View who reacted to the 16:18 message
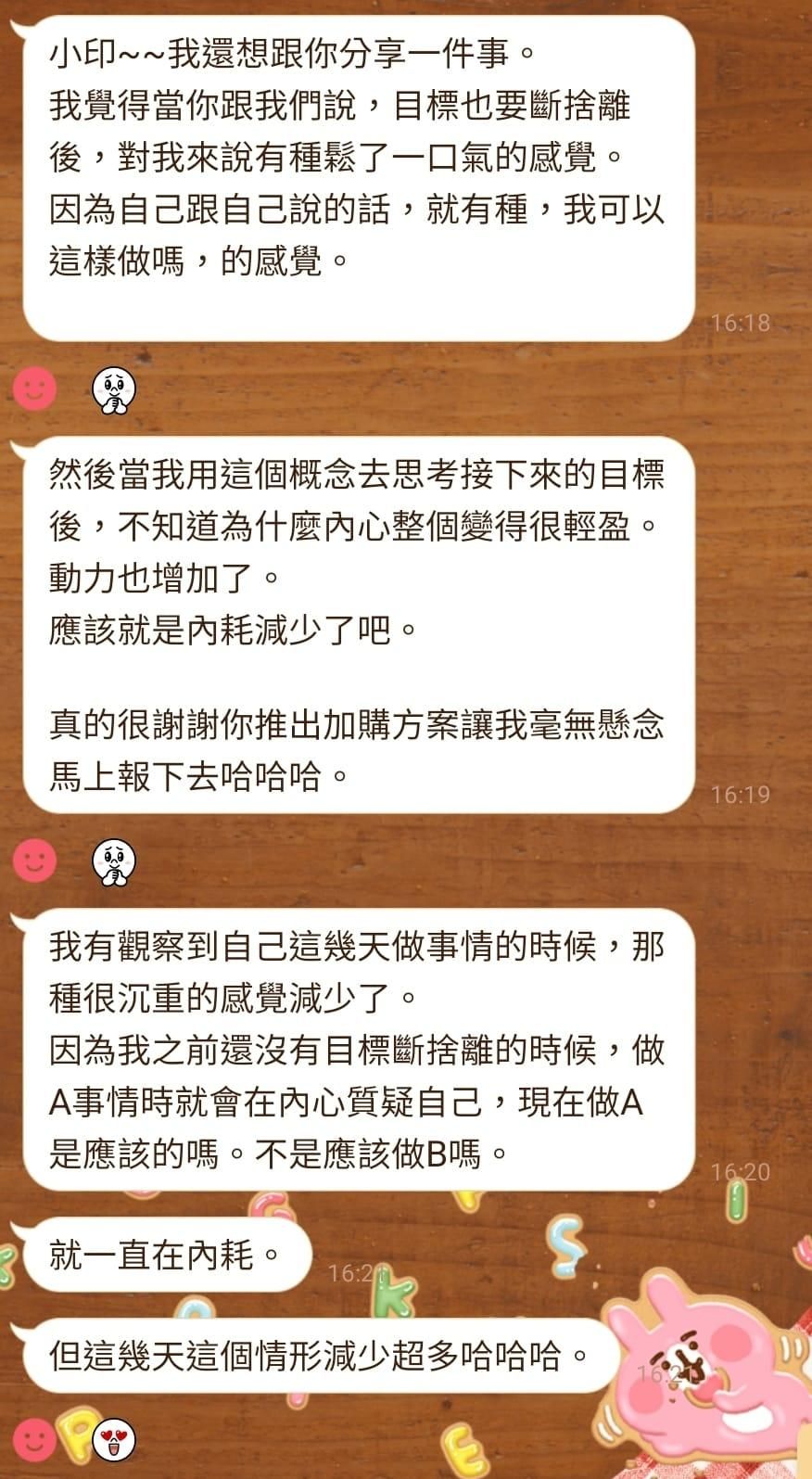The height and width of the screenshot is (1479, 812). (x=114, y=389)
